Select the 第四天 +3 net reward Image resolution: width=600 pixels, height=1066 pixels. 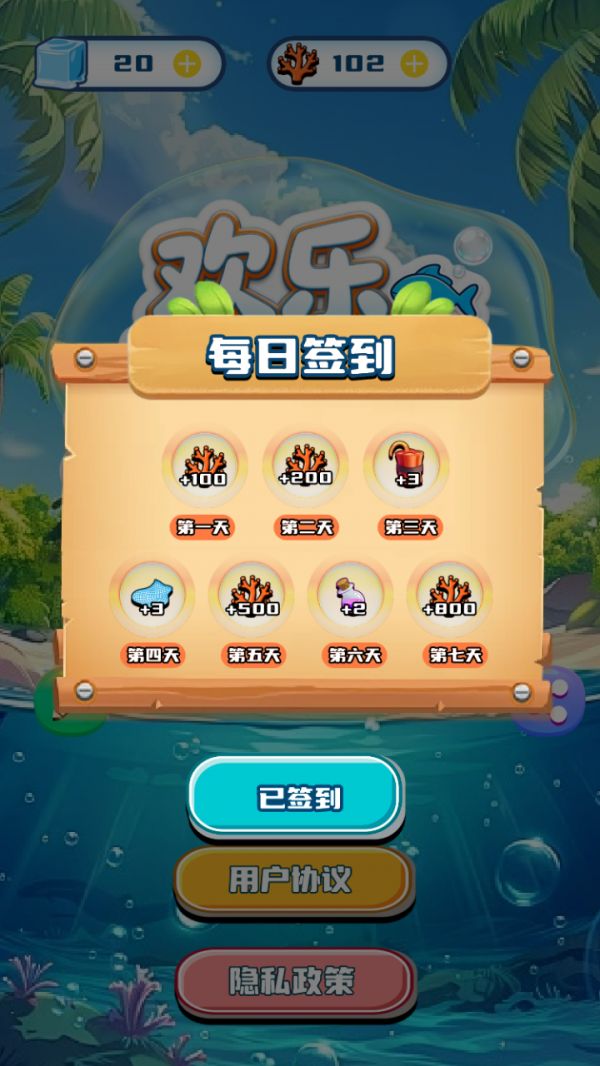point(152,598)
